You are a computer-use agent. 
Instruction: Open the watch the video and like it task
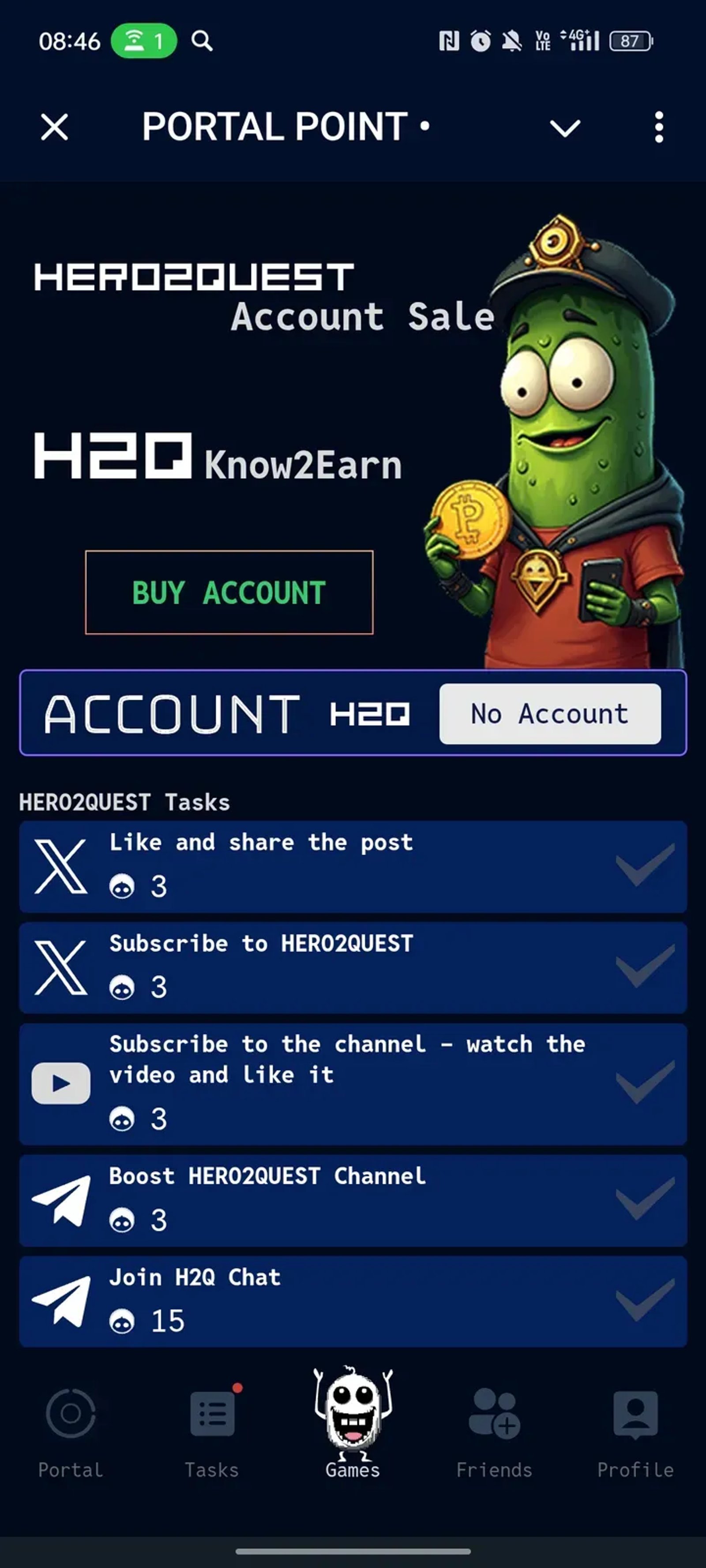click(x=353, y=1083)
